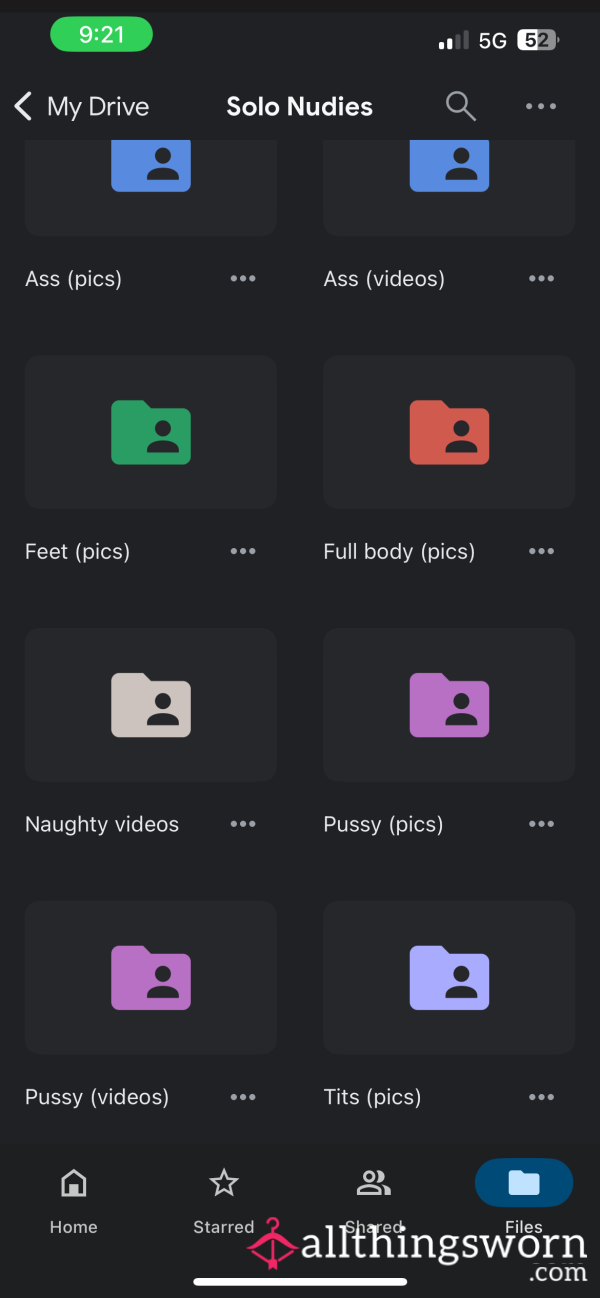Show more options for Feet (pics)
The image size is (600, 1298).
tap(243, 552)
